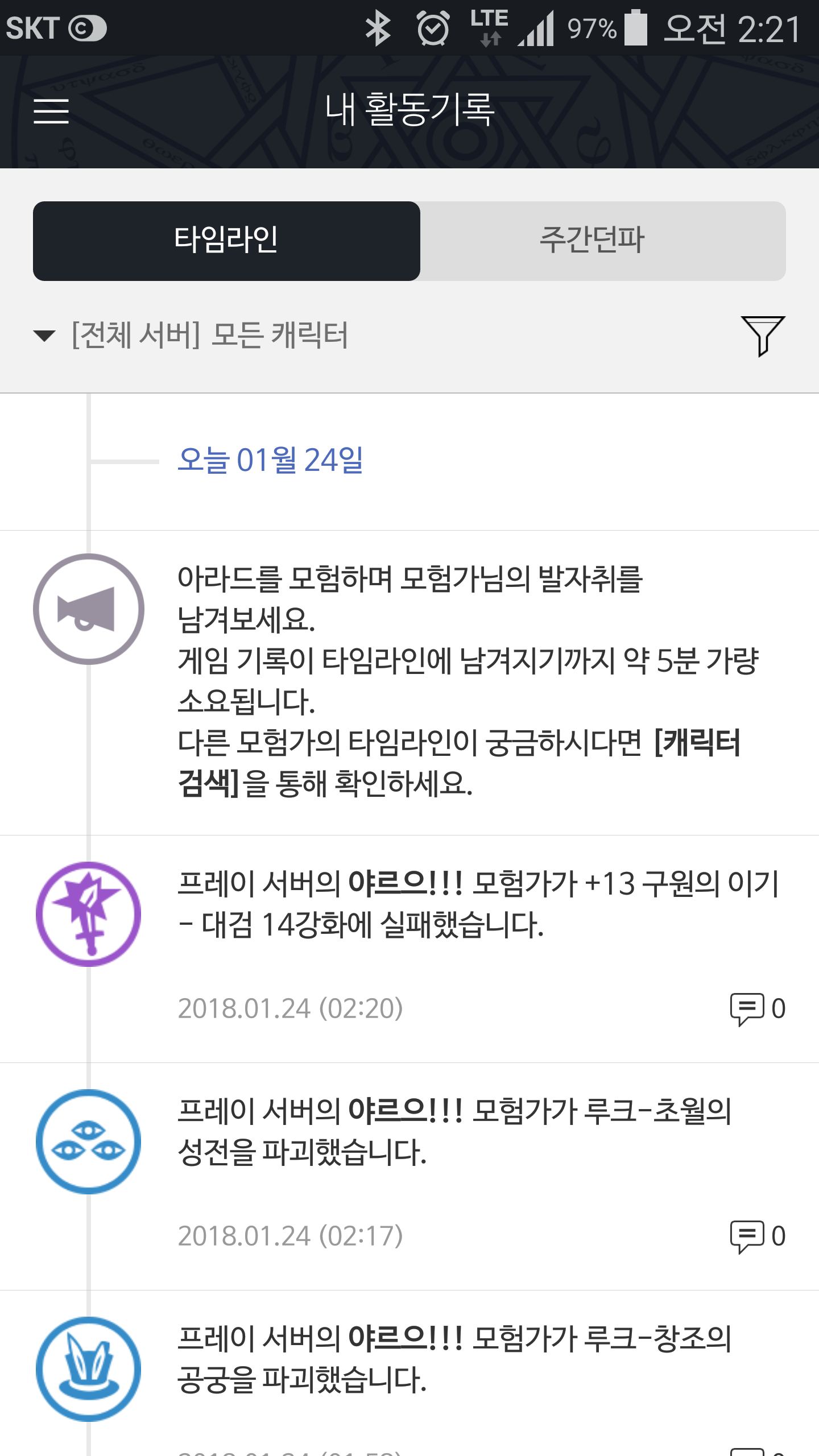Open comments on the 02:20 강화 실패 entry
This screenshot has height=1456, width=819.
(x=758, y=1009)
